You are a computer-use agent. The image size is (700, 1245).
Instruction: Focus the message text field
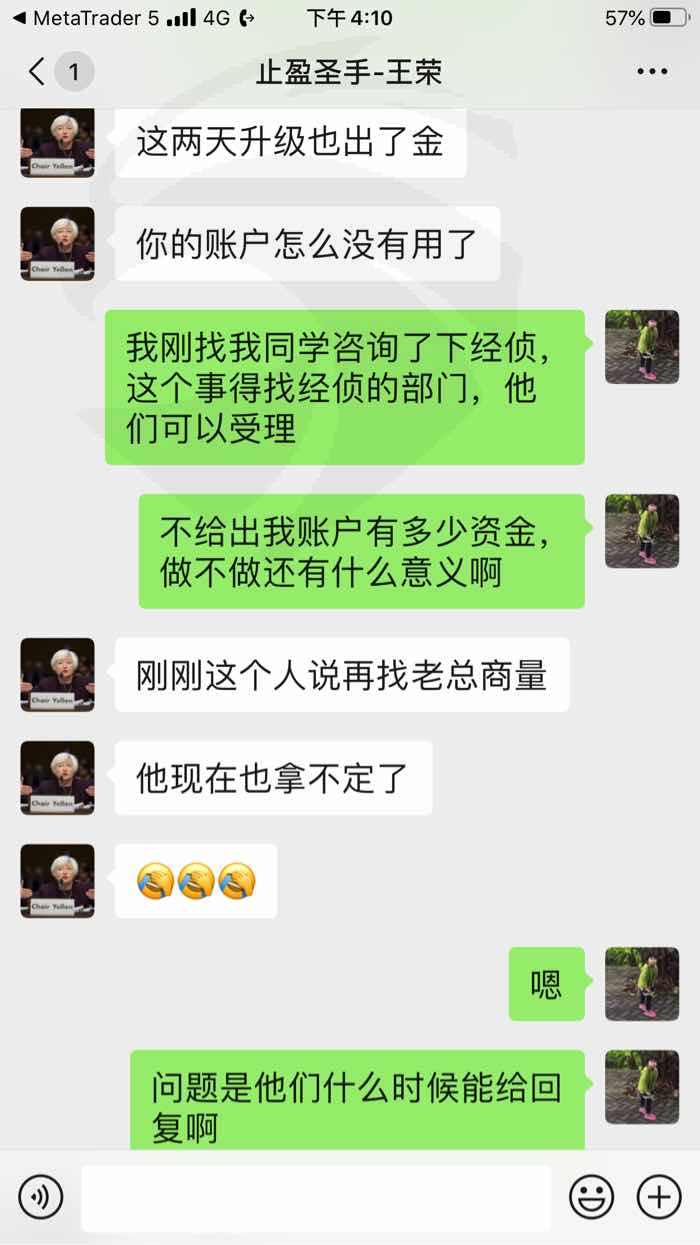tap(315, 1198)
